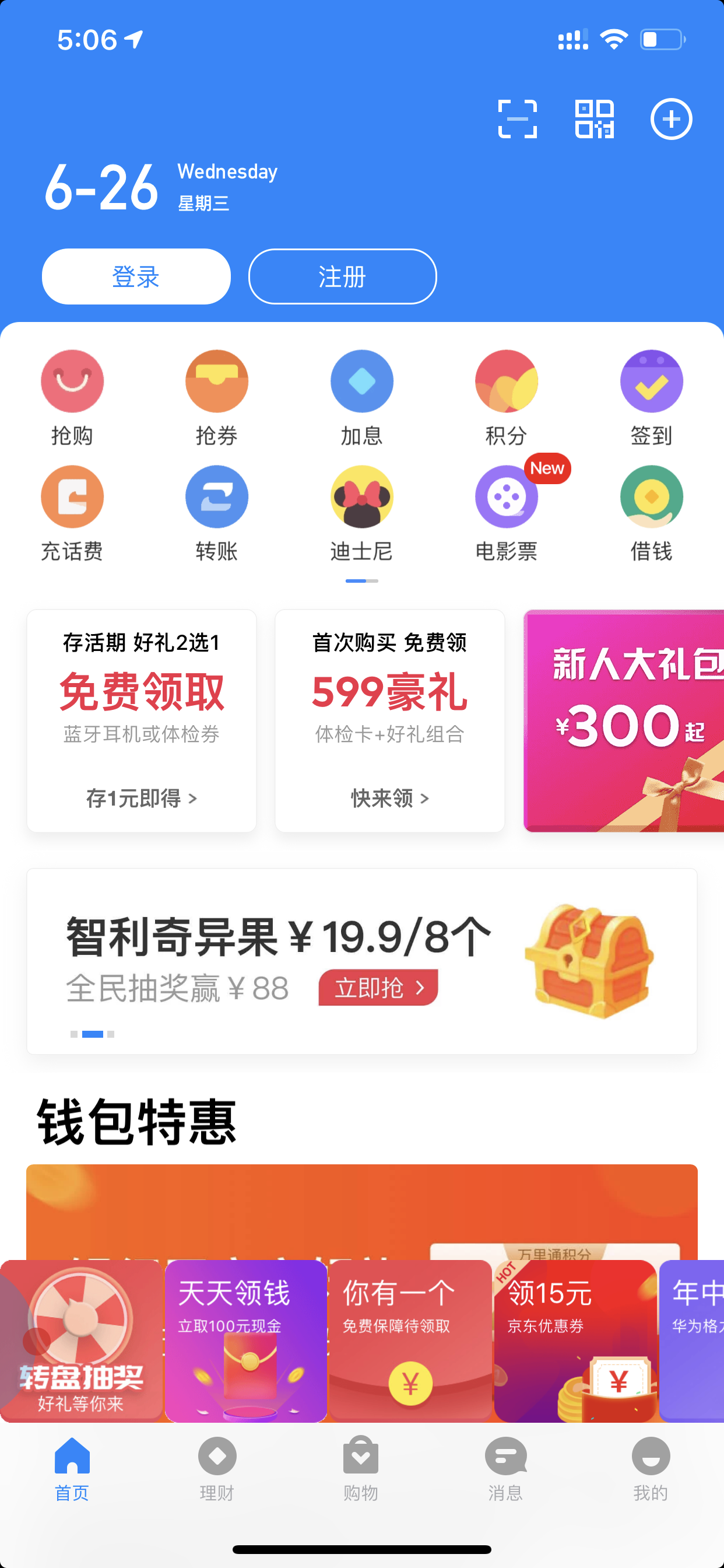Open 电影票 movie tickets
Screen dimensions: 724x1568
[x=506, y=514]
